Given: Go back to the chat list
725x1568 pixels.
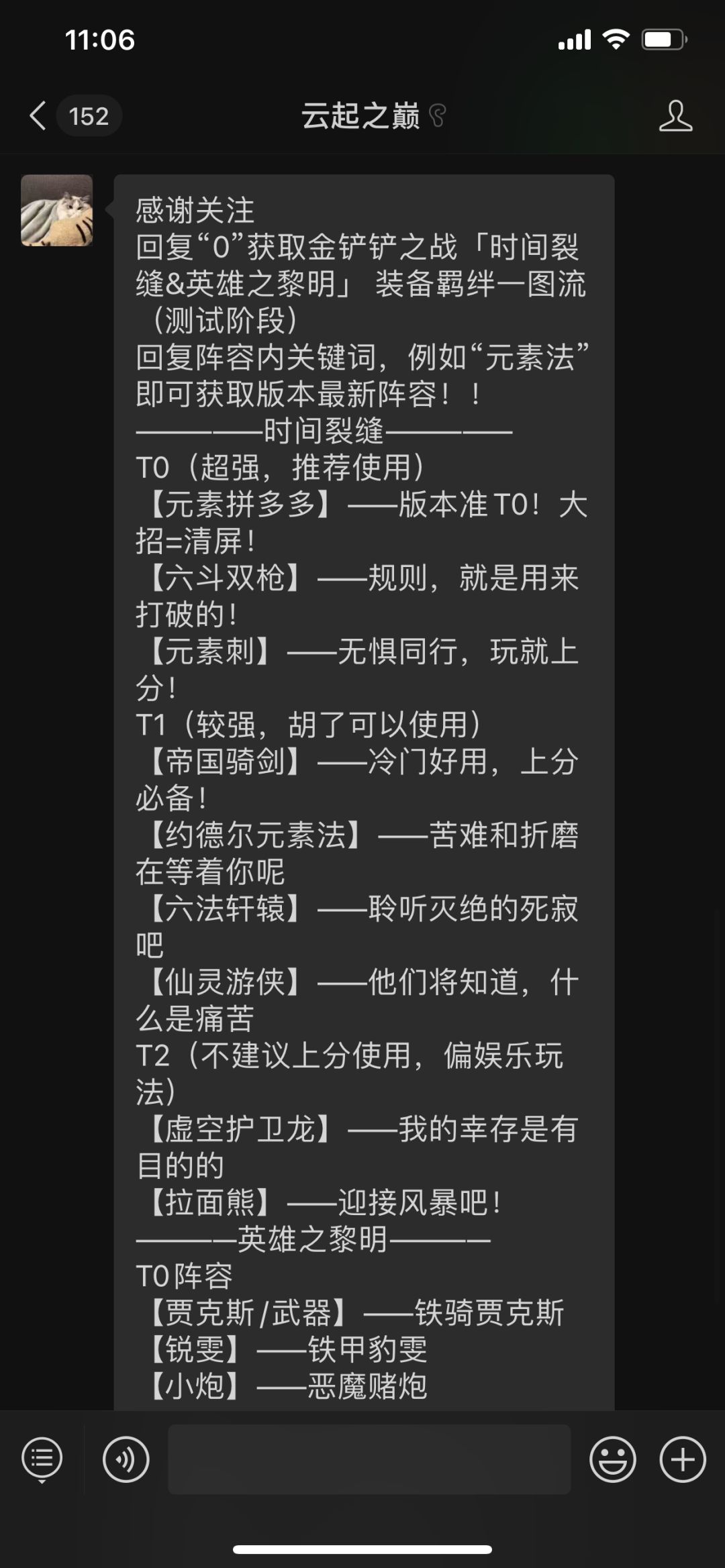Looking at the screenshot, I should click(x=39, y=116).
